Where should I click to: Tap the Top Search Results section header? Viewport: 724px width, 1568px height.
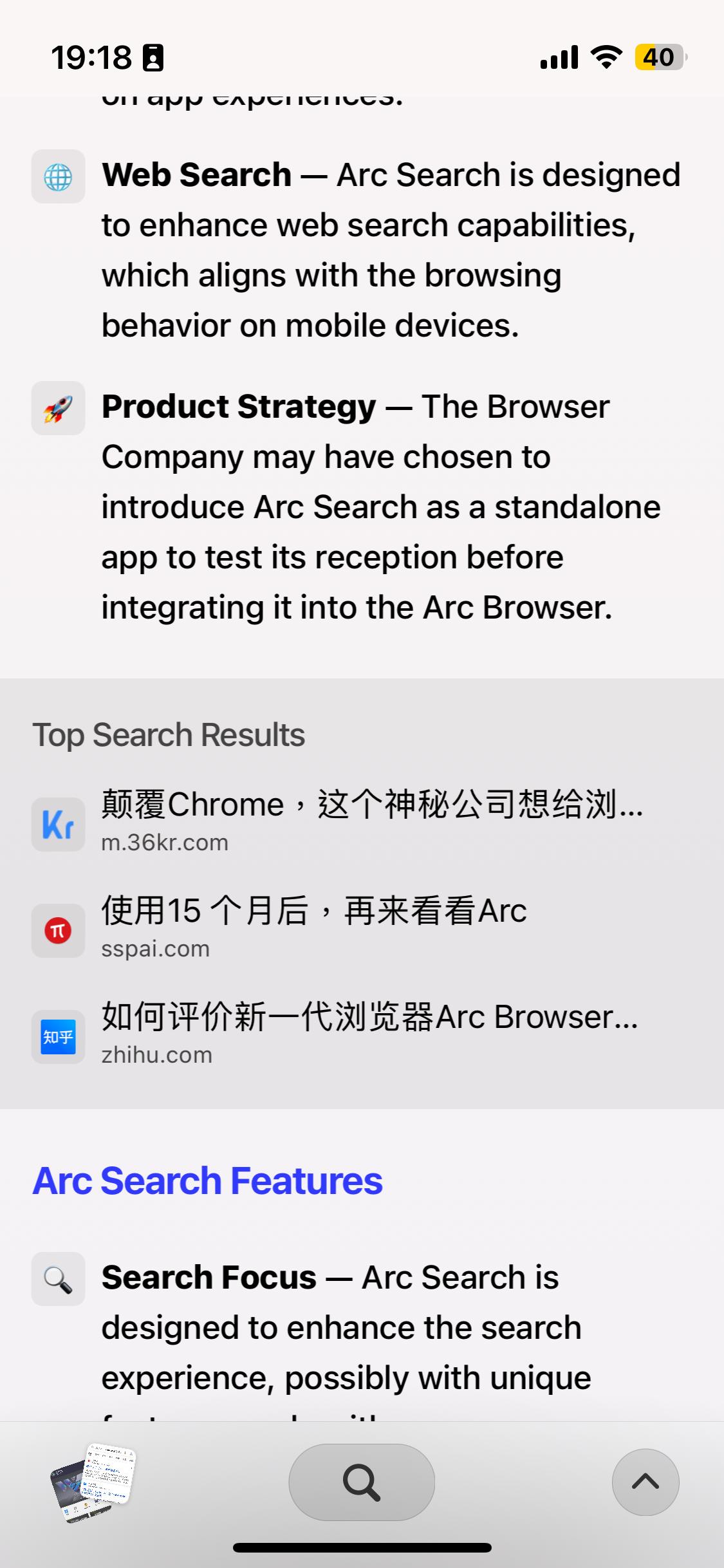pos(170,734)
